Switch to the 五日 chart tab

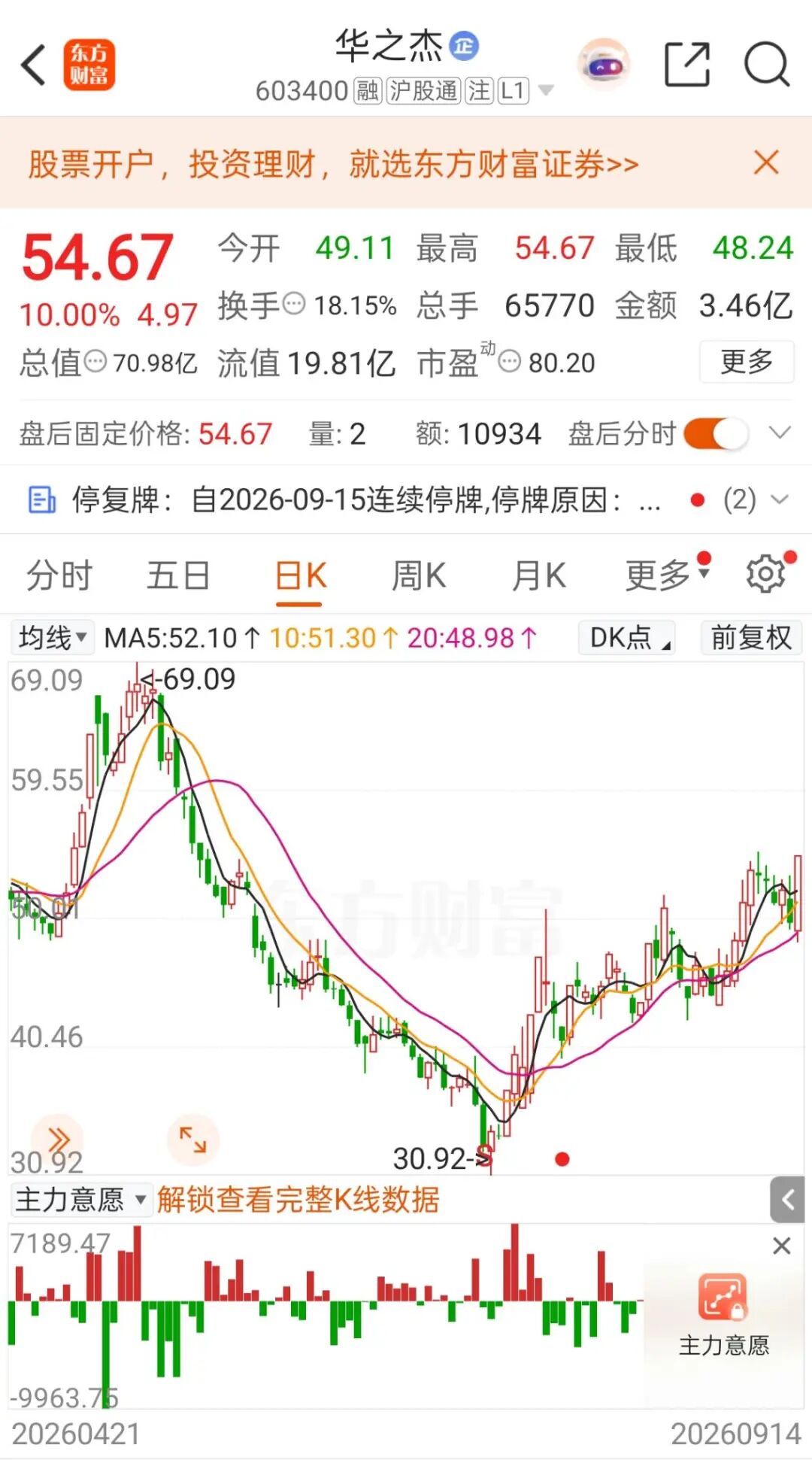[x=178, y=576]
